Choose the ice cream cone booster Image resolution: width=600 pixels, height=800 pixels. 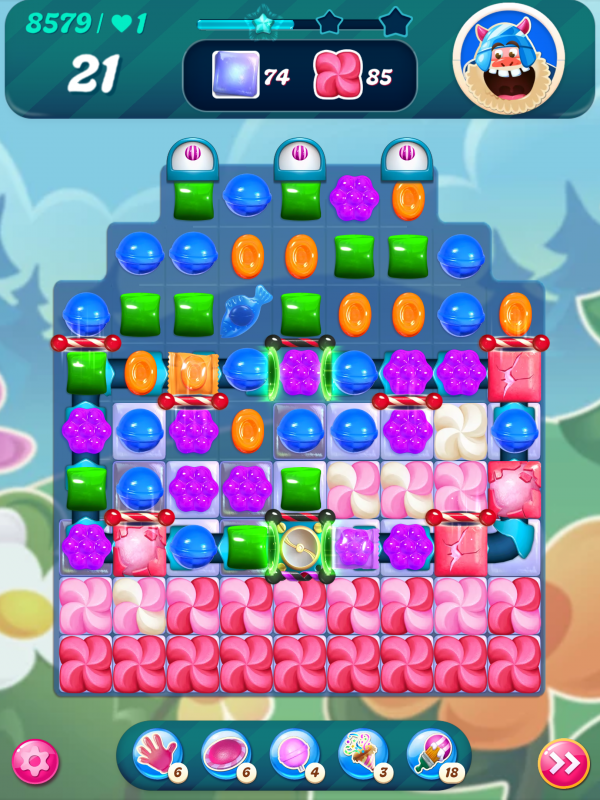pos(360,754)
